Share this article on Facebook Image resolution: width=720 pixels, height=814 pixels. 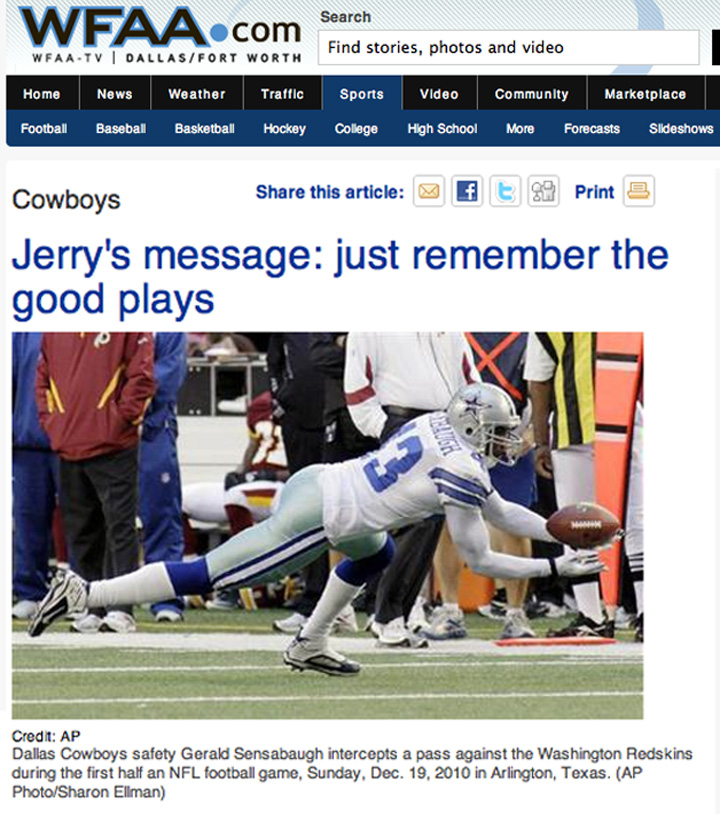tap(466, 191)
